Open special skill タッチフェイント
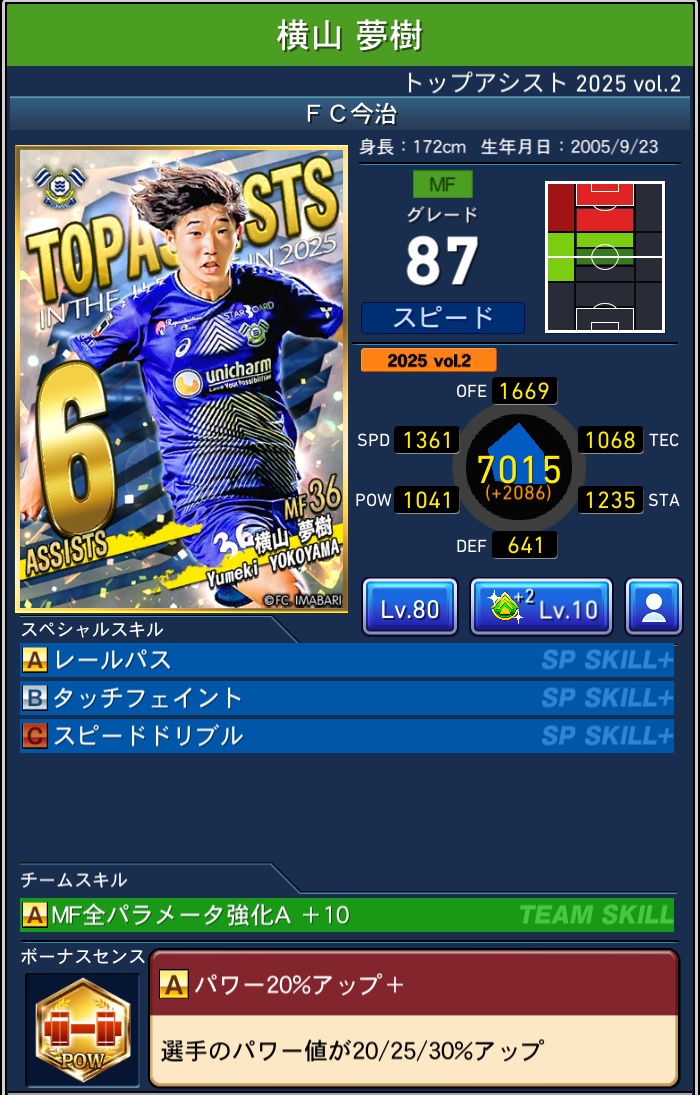 [346, 698]
